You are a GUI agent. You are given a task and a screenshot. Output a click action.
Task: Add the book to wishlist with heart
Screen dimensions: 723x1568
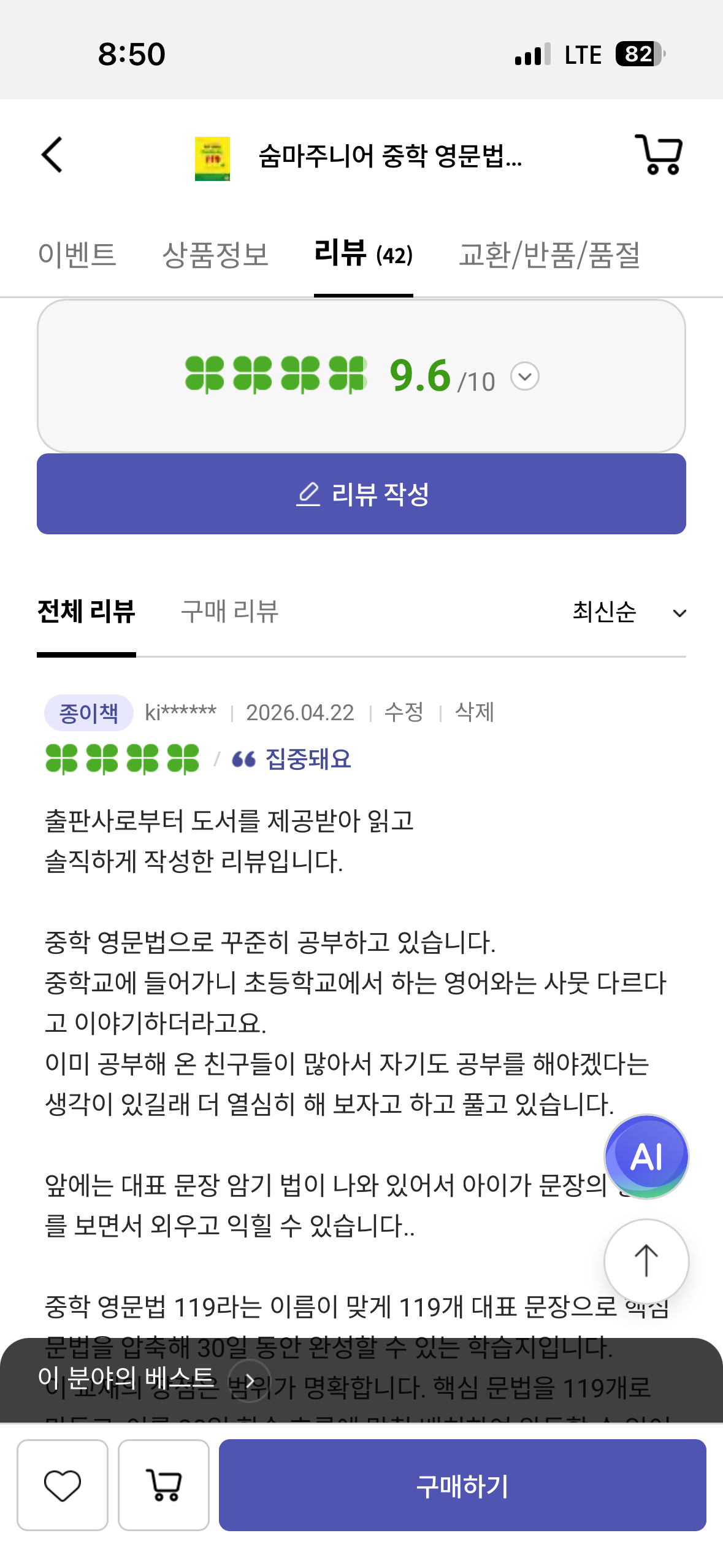click(x=63, y=1485)
